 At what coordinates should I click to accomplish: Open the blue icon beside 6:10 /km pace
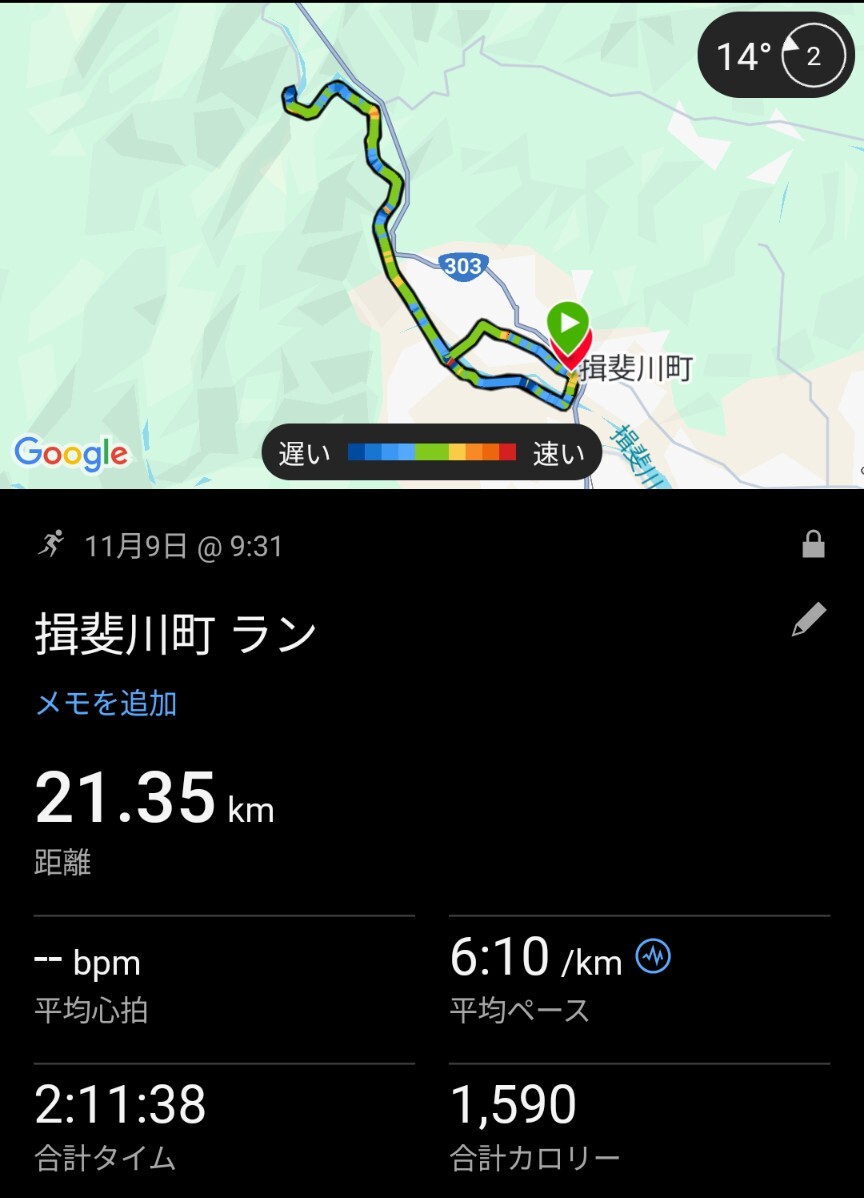pyautogui.click(x=653, y=957)
